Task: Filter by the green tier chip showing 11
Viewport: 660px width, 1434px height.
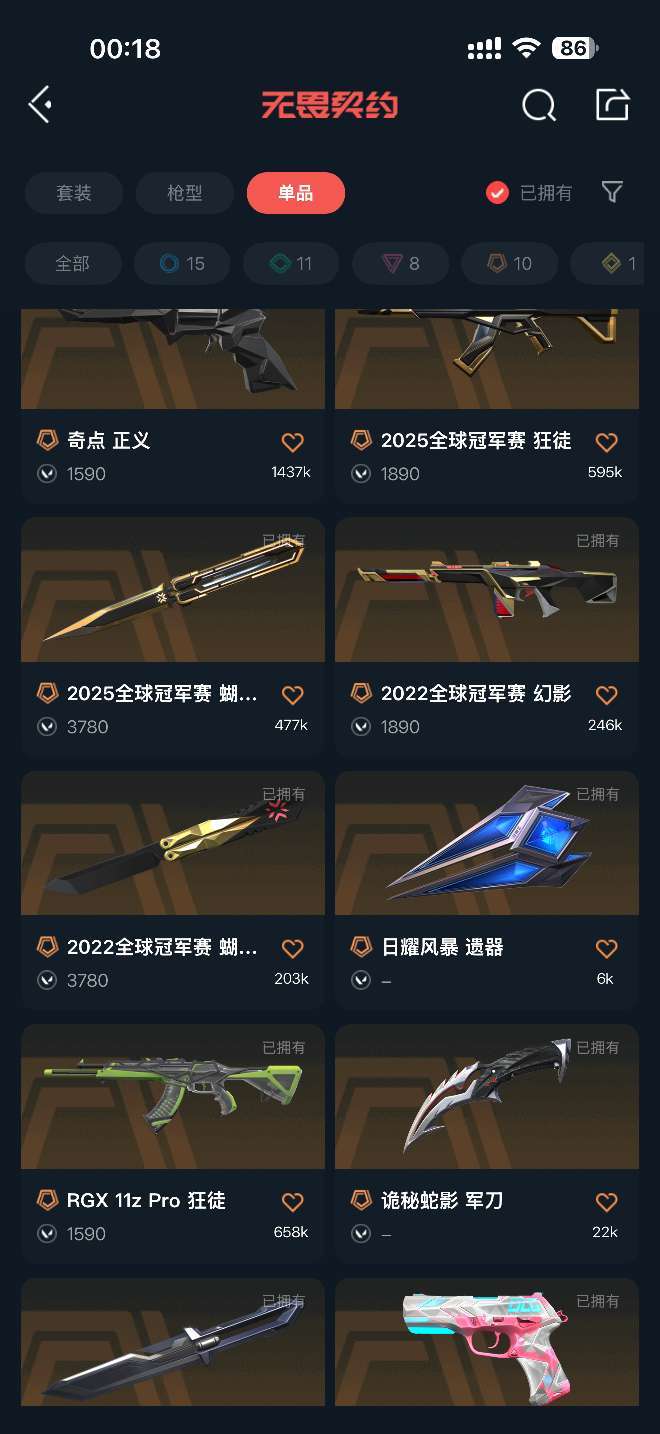Action: click(291, 263)
